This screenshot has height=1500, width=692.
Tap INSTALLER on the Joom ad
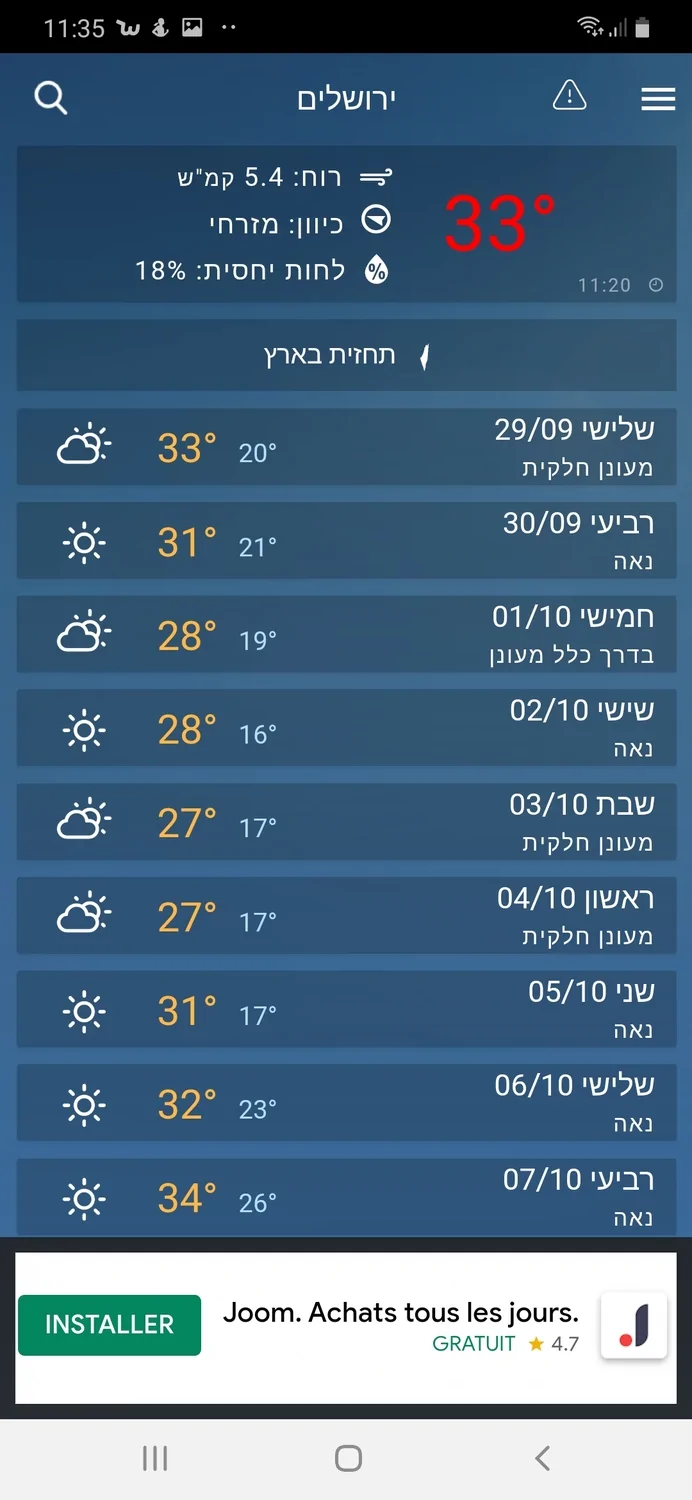point(109,1324)
